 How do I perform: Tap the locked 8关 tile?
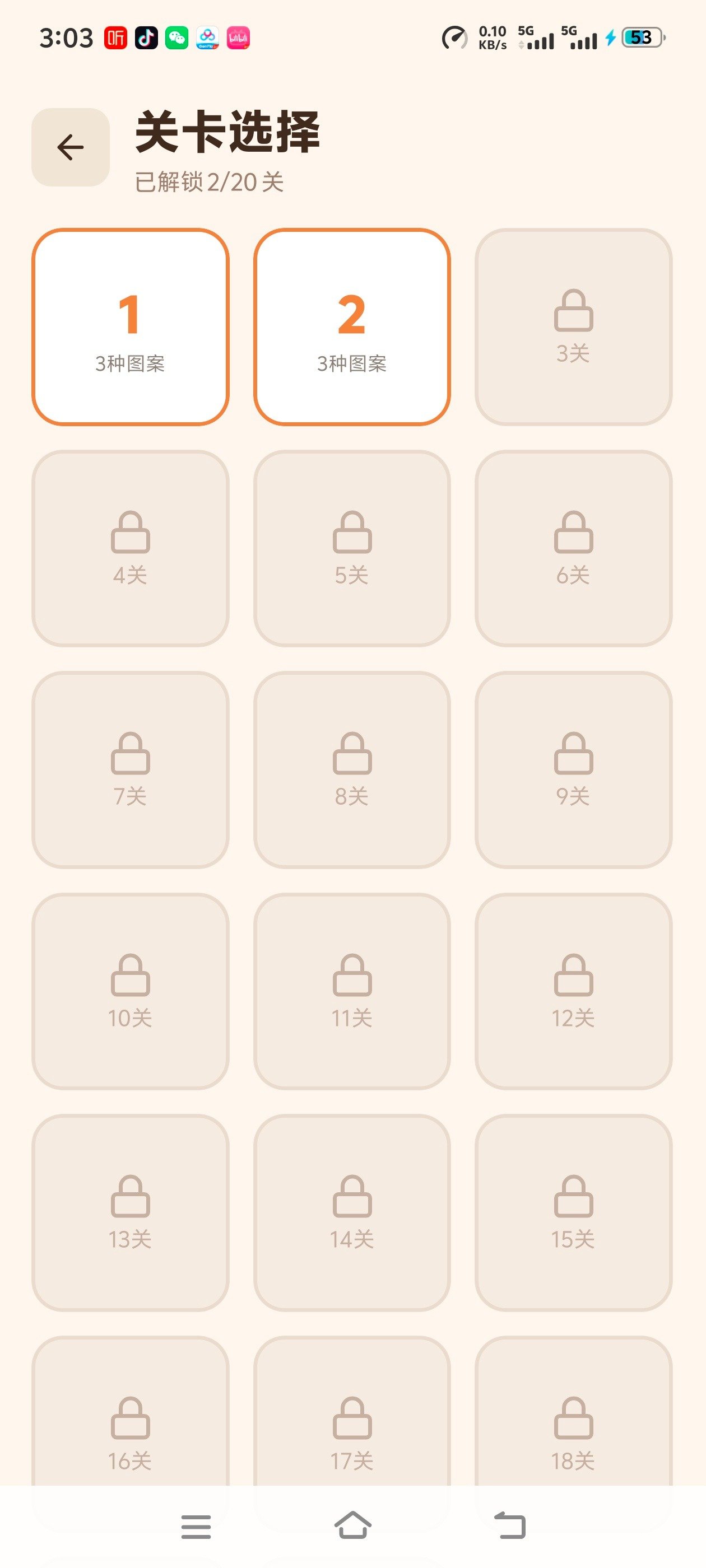coord(352,770)
